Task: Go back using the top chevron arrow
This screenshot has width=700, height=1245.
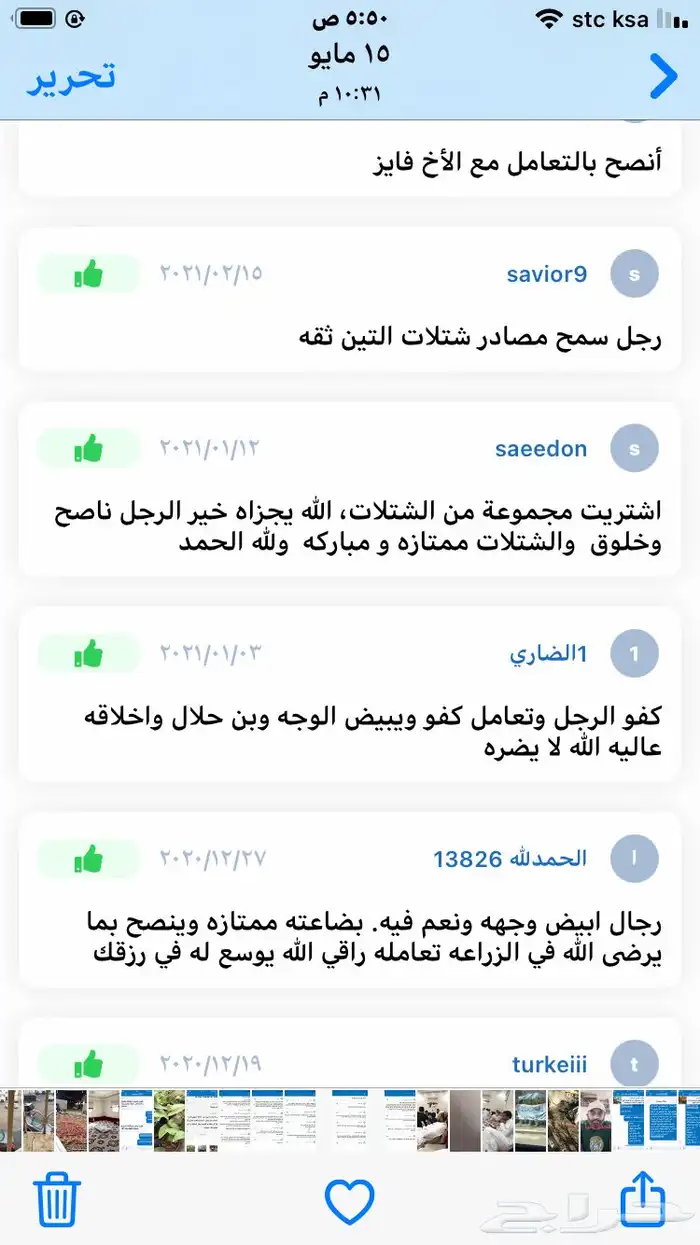Action: (662, 76)
